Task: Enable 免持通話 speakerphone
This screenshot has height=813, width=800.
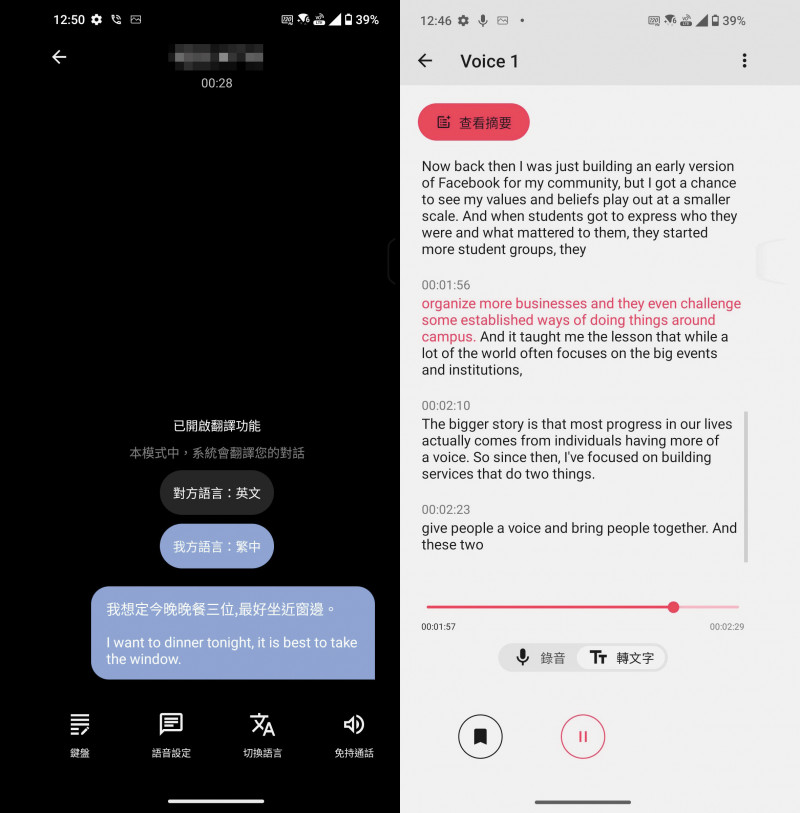Action: (x=353, y=734)
